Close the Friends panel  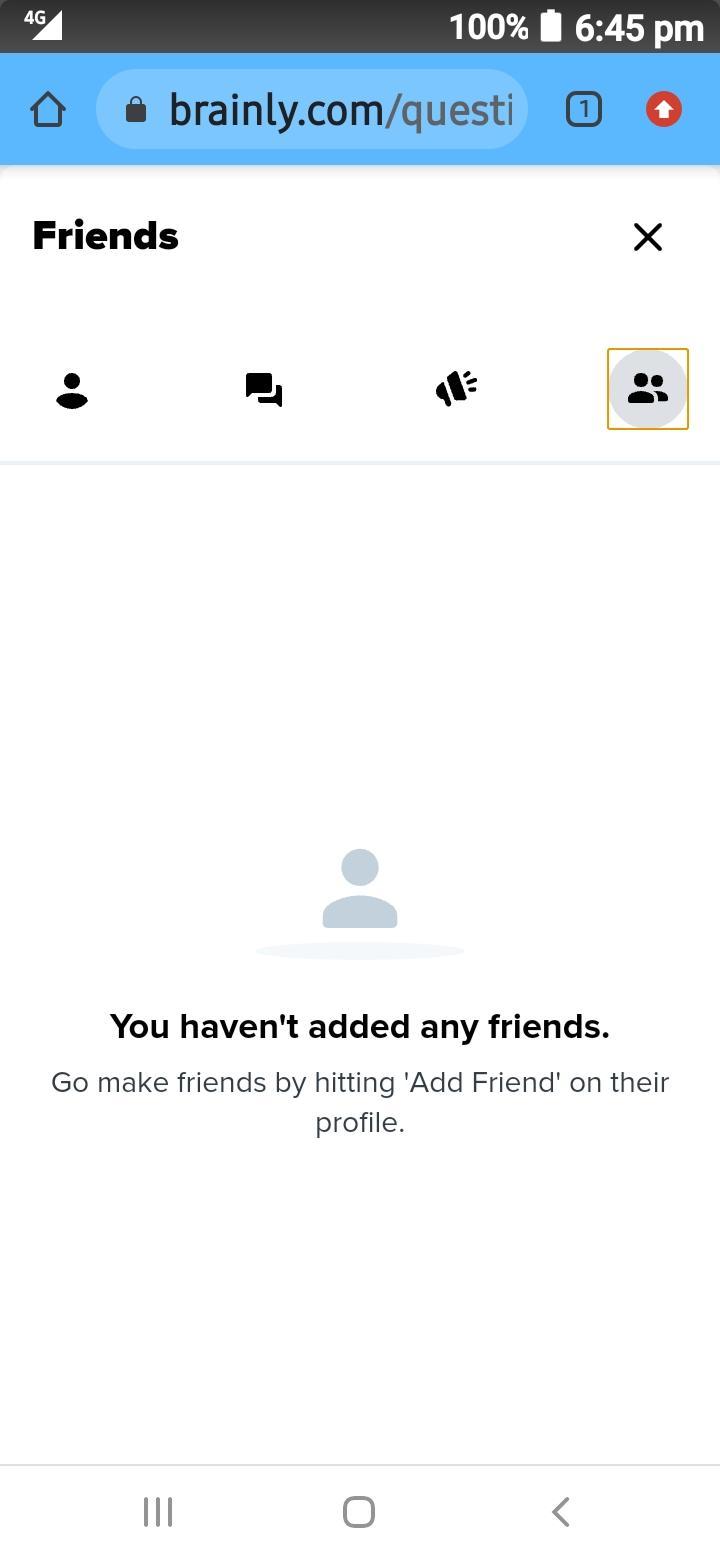pyautogui.click(x=648, y=237)
